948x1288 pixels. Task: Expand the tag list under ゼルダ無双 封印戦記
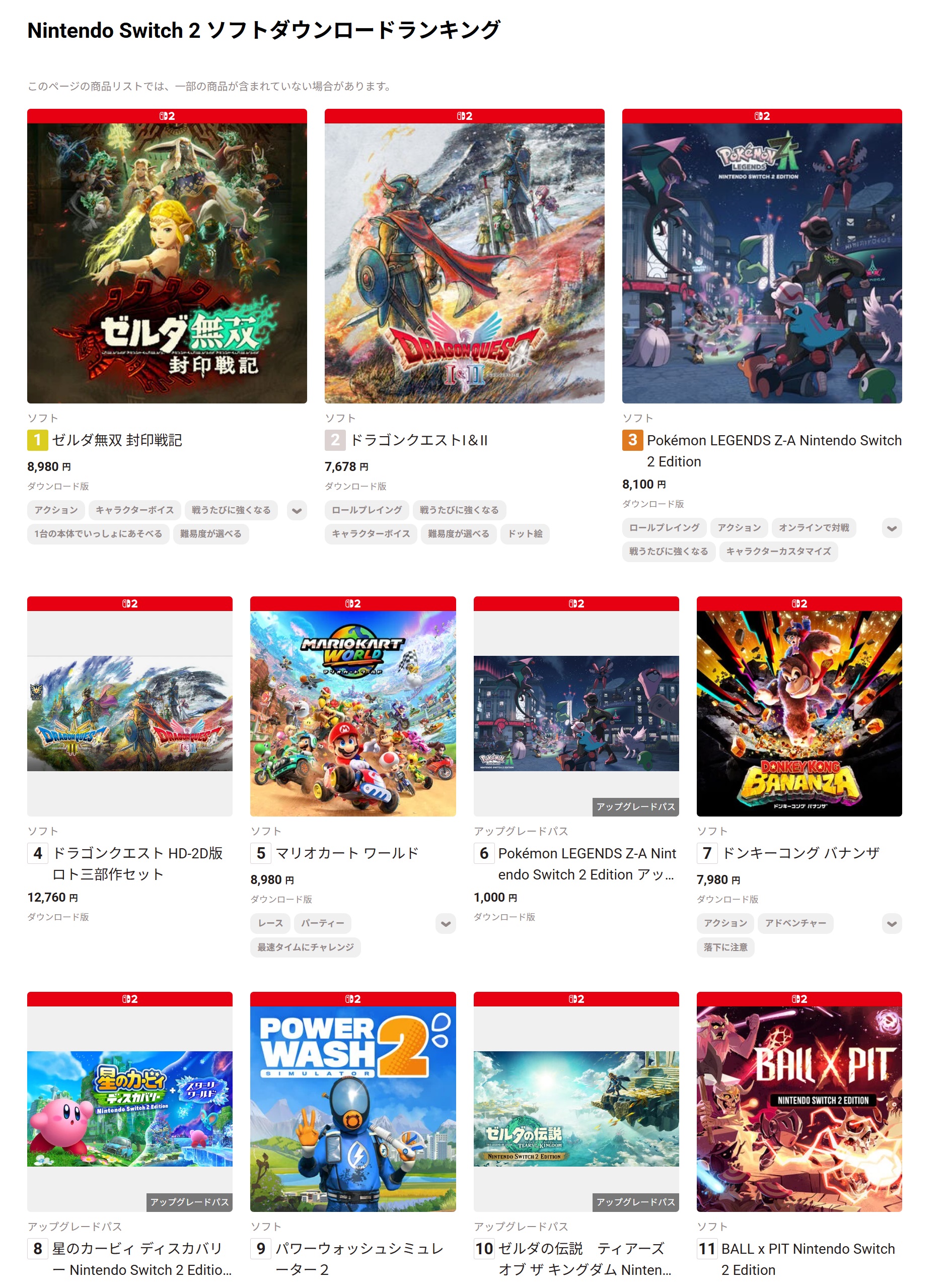pos(297,510)
